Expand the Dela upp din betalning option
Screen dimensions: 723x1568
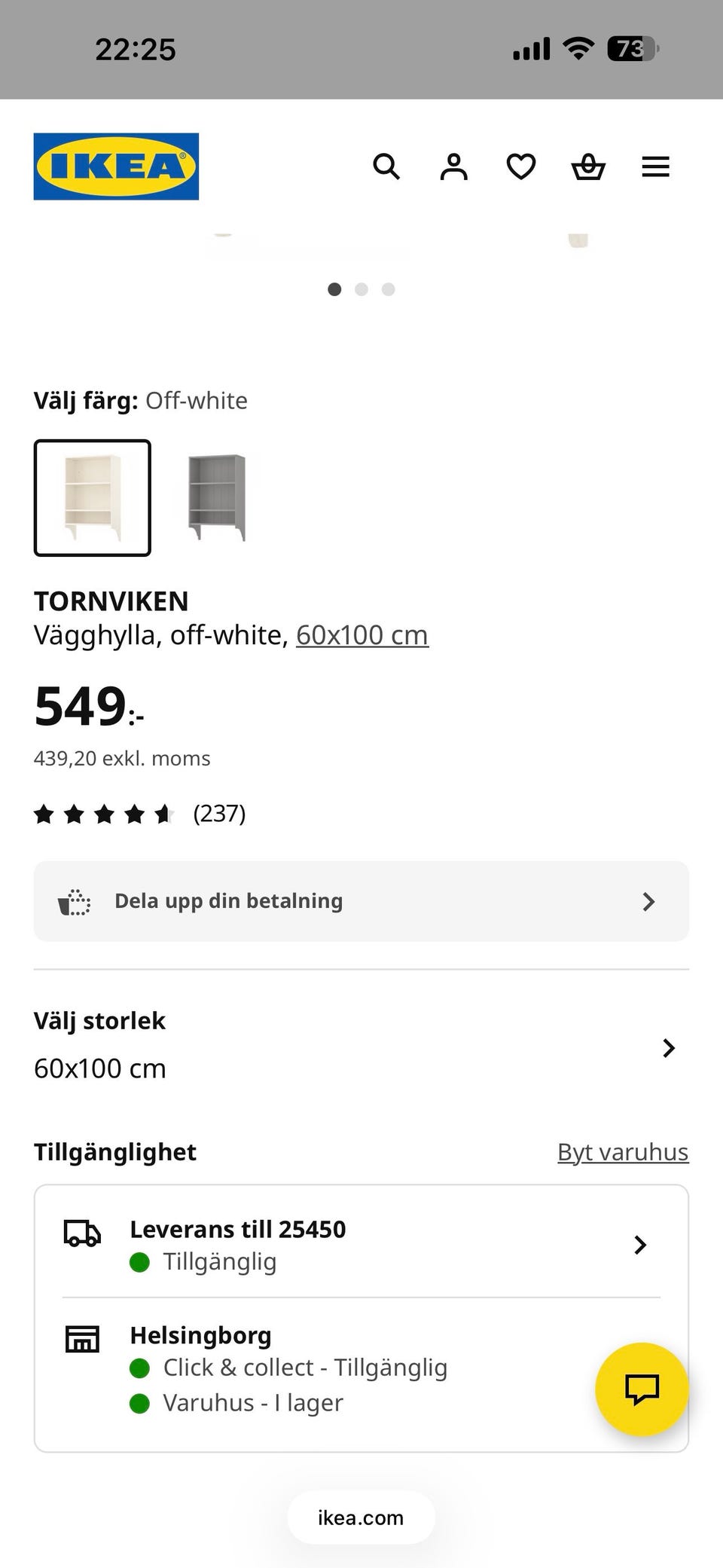point(360,900)
